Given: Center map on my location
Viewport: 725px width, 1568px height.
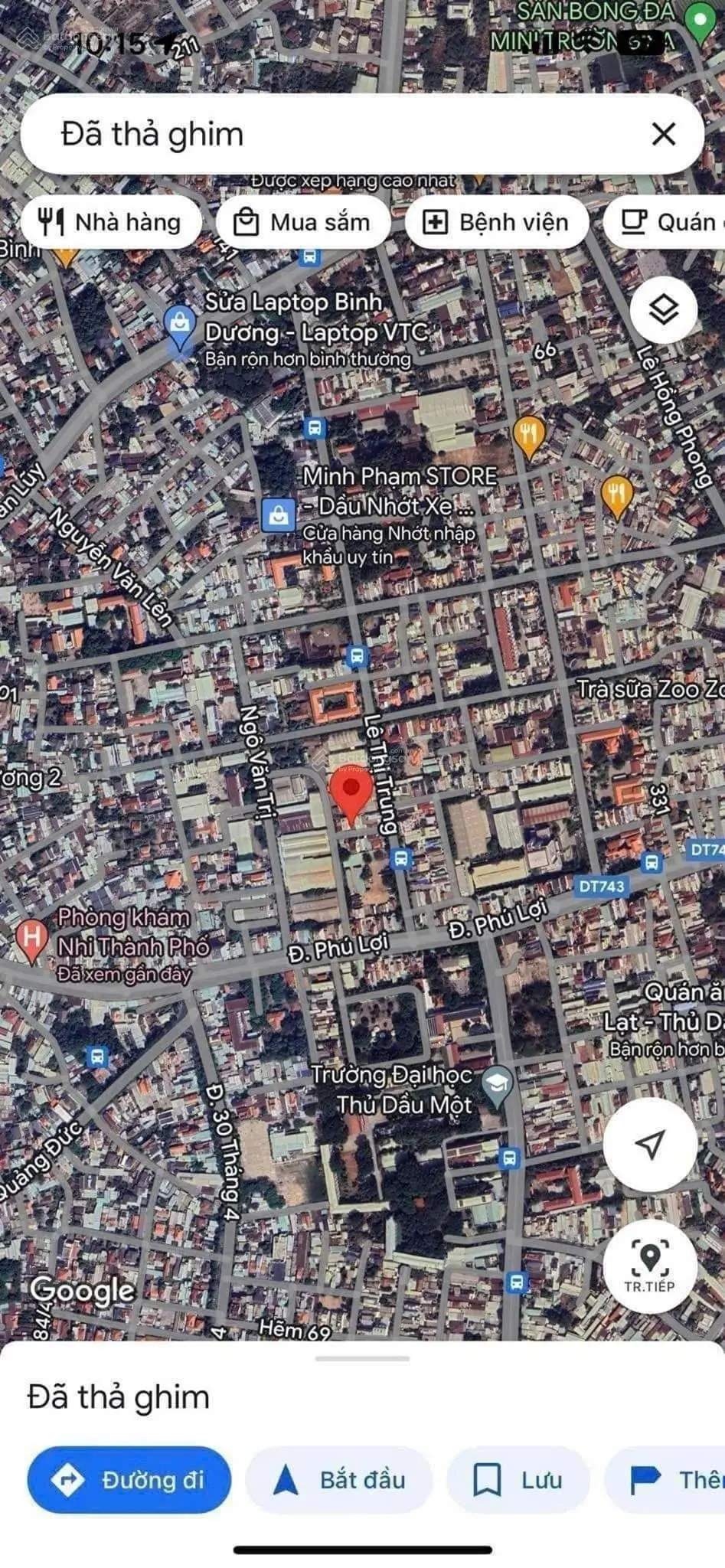Looking at the screenshot, I should tap(649, 1145).
